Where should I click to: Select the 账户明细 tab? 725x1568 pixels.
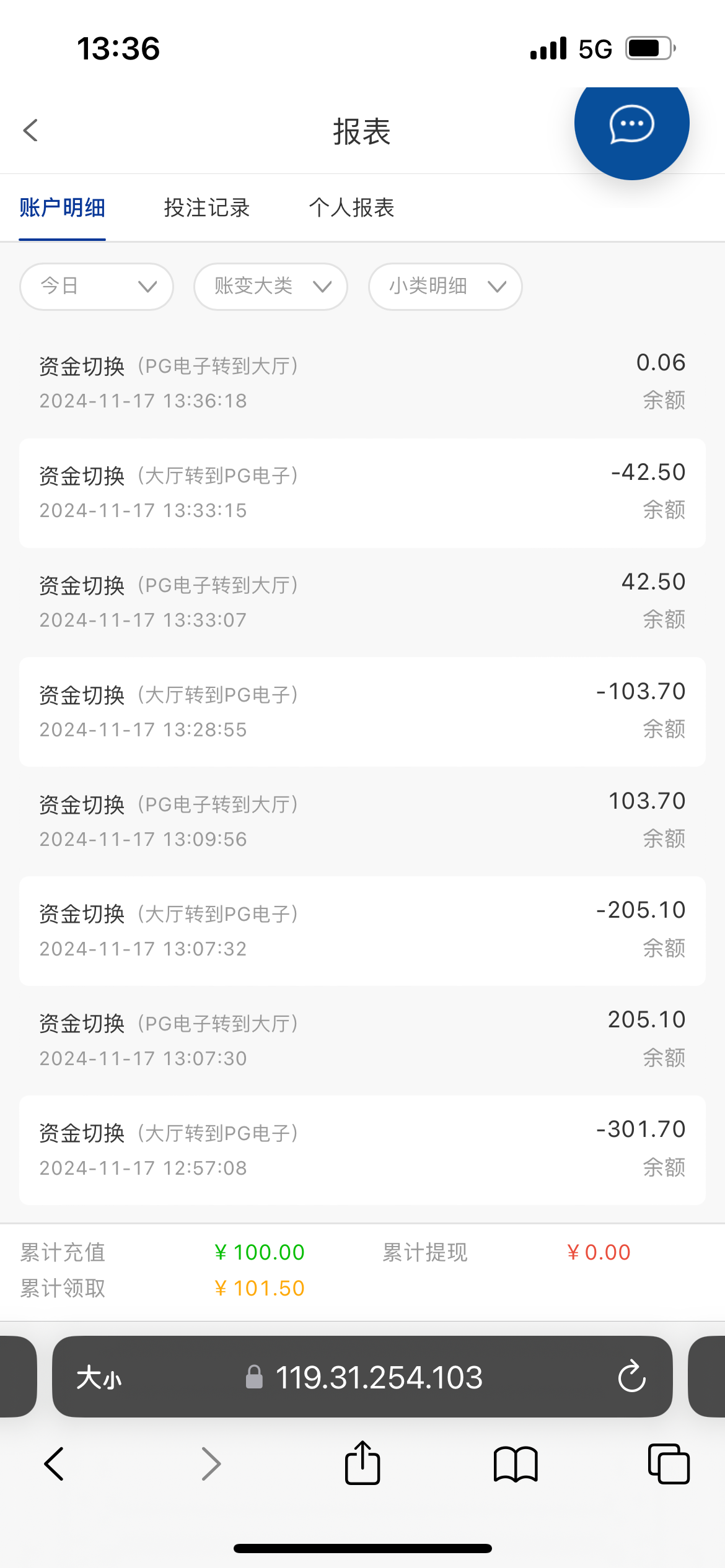point(62,207)
